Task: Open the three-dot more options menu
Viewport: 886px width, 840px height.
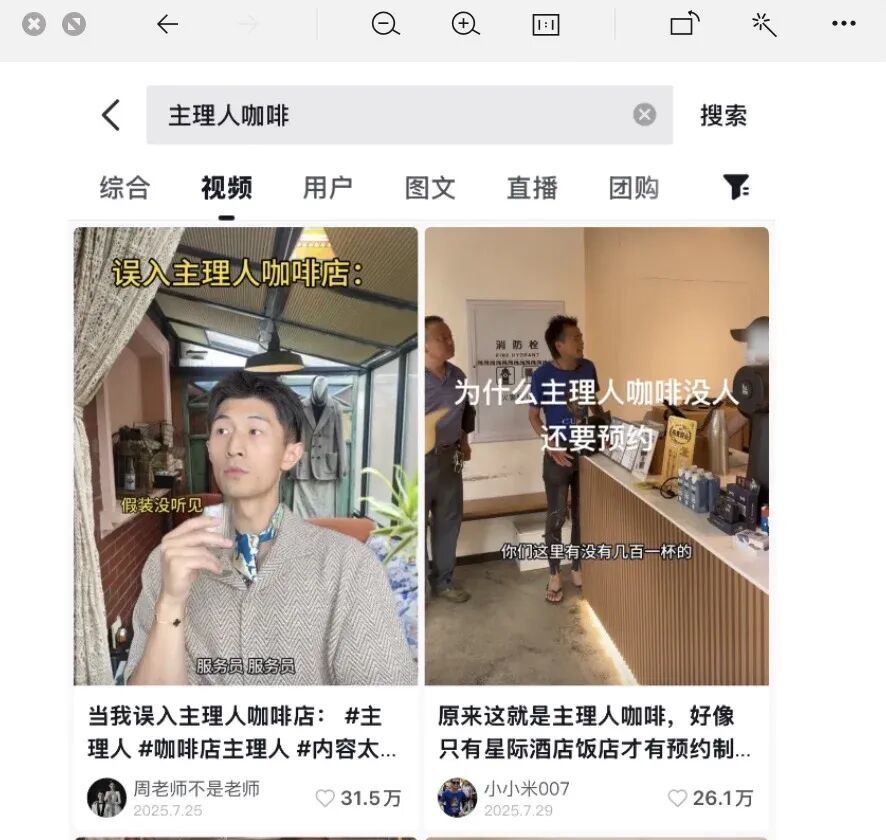Action: (843, 24)
